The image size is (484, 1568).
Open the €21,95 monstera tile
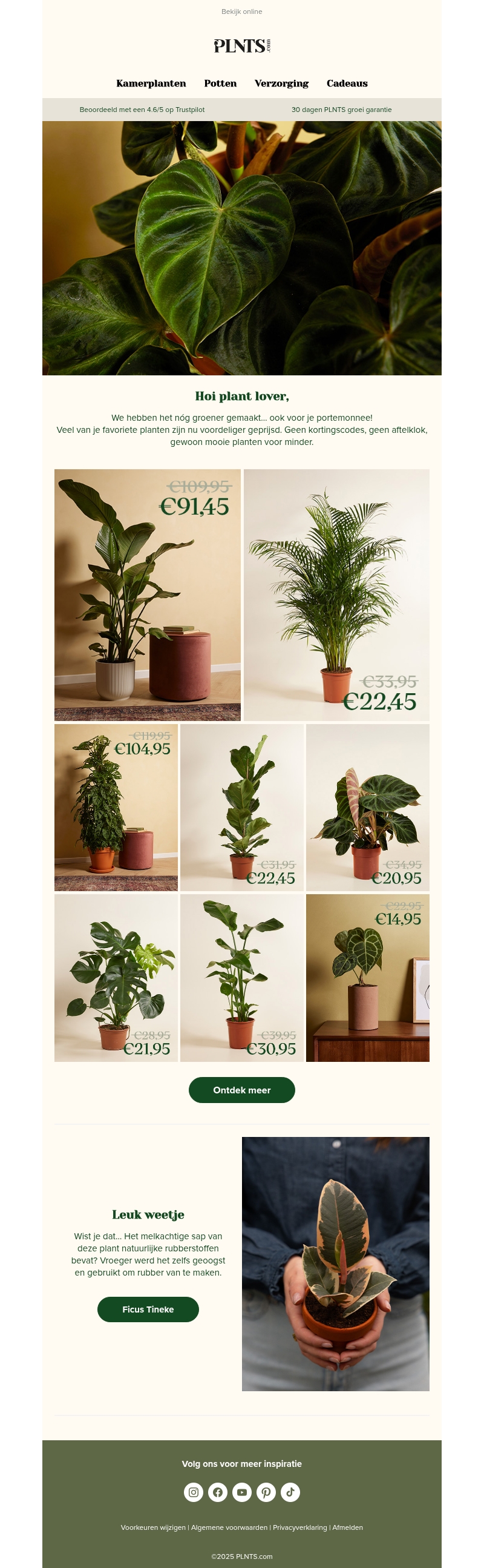(x=116, y=978)
